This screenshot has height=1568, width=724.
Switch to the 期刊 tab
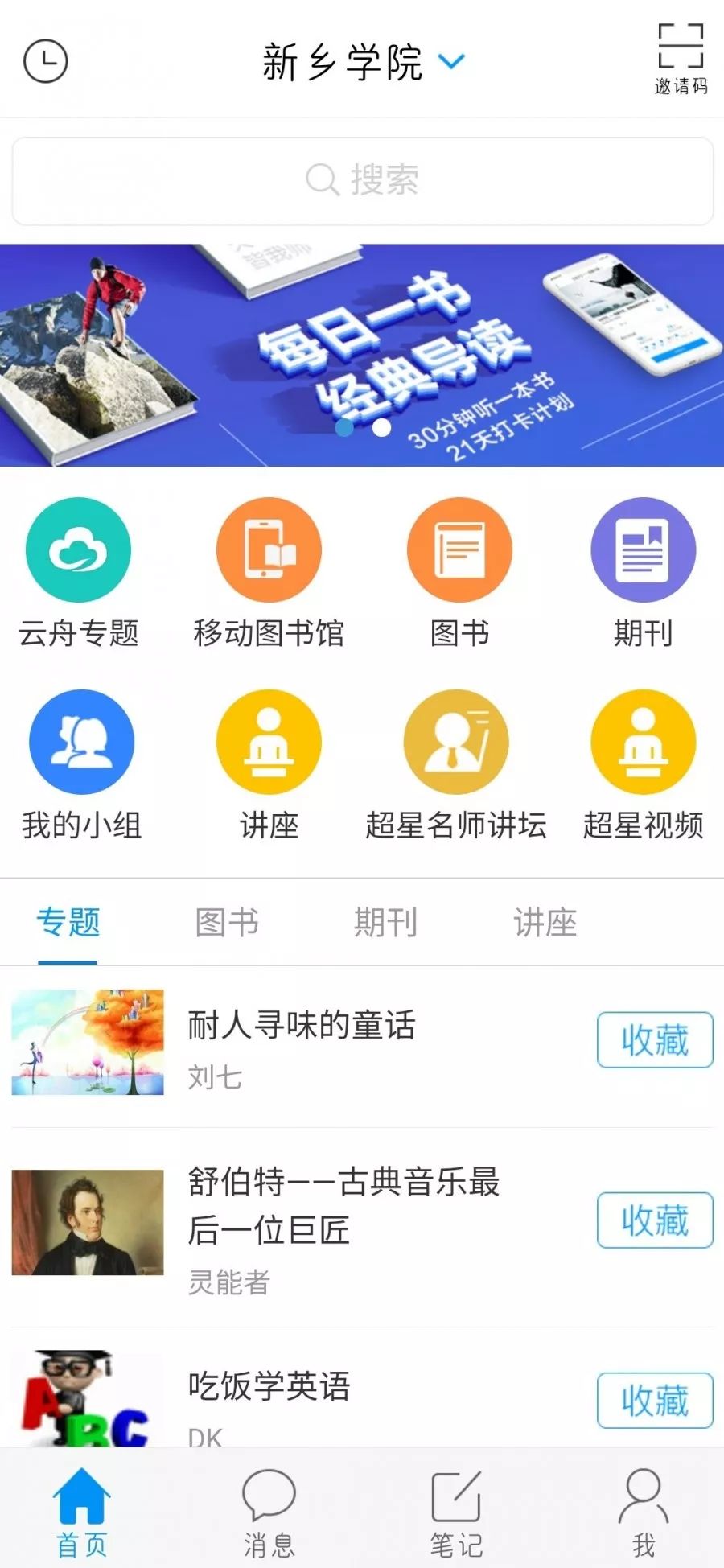coord(385,922)
